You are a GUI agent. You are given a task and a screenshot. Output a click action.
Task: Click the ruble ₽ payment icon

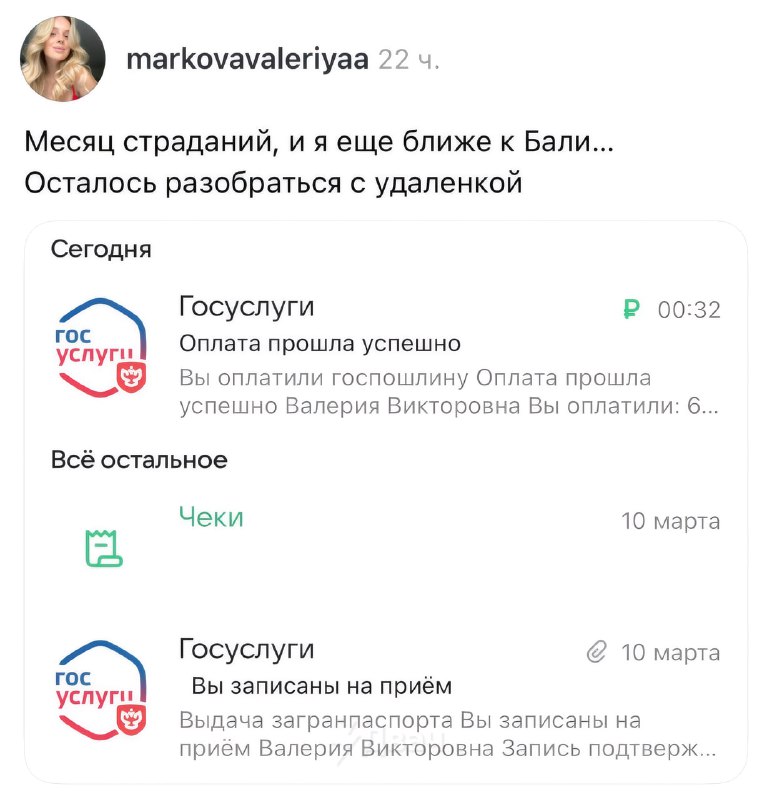click(630, 310)
